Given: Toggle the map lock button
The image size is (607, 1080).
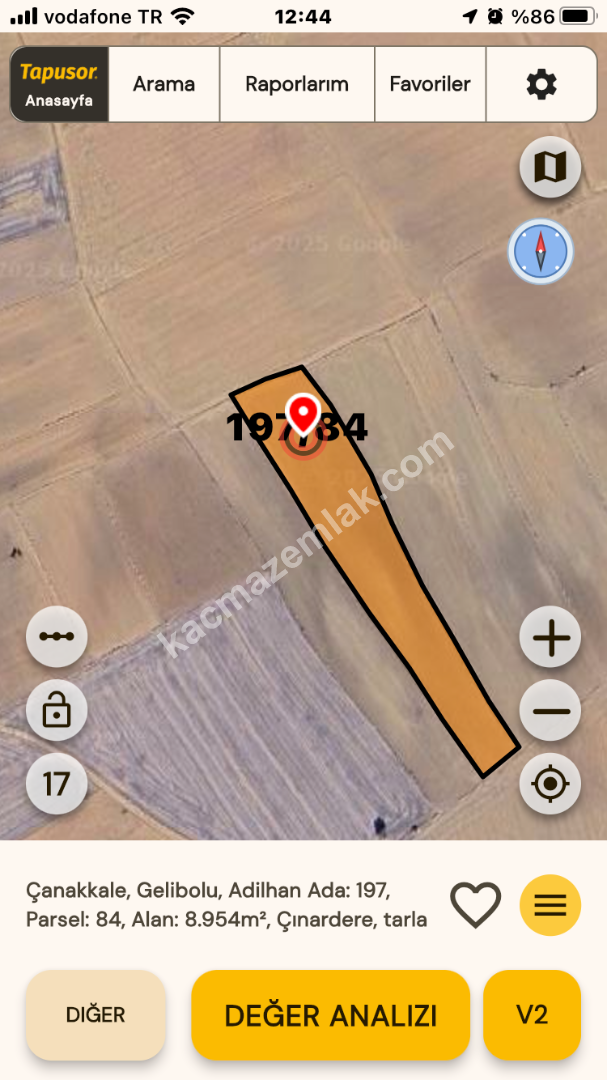Looking at the screenshot, I should coord(57,711).
